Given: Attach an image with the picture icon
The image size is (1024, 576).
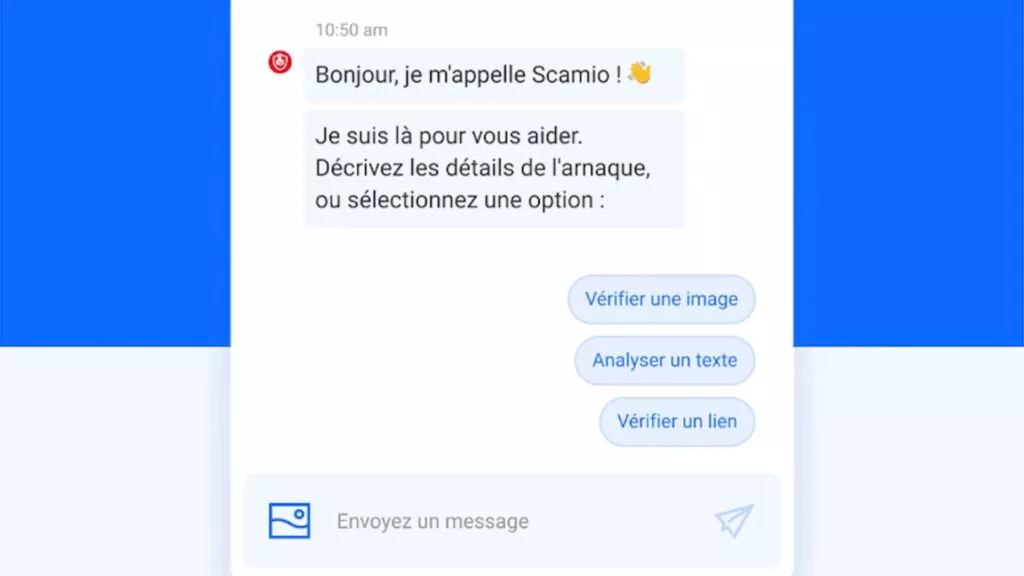Looking at the screenshot, I should pos(289,521).
